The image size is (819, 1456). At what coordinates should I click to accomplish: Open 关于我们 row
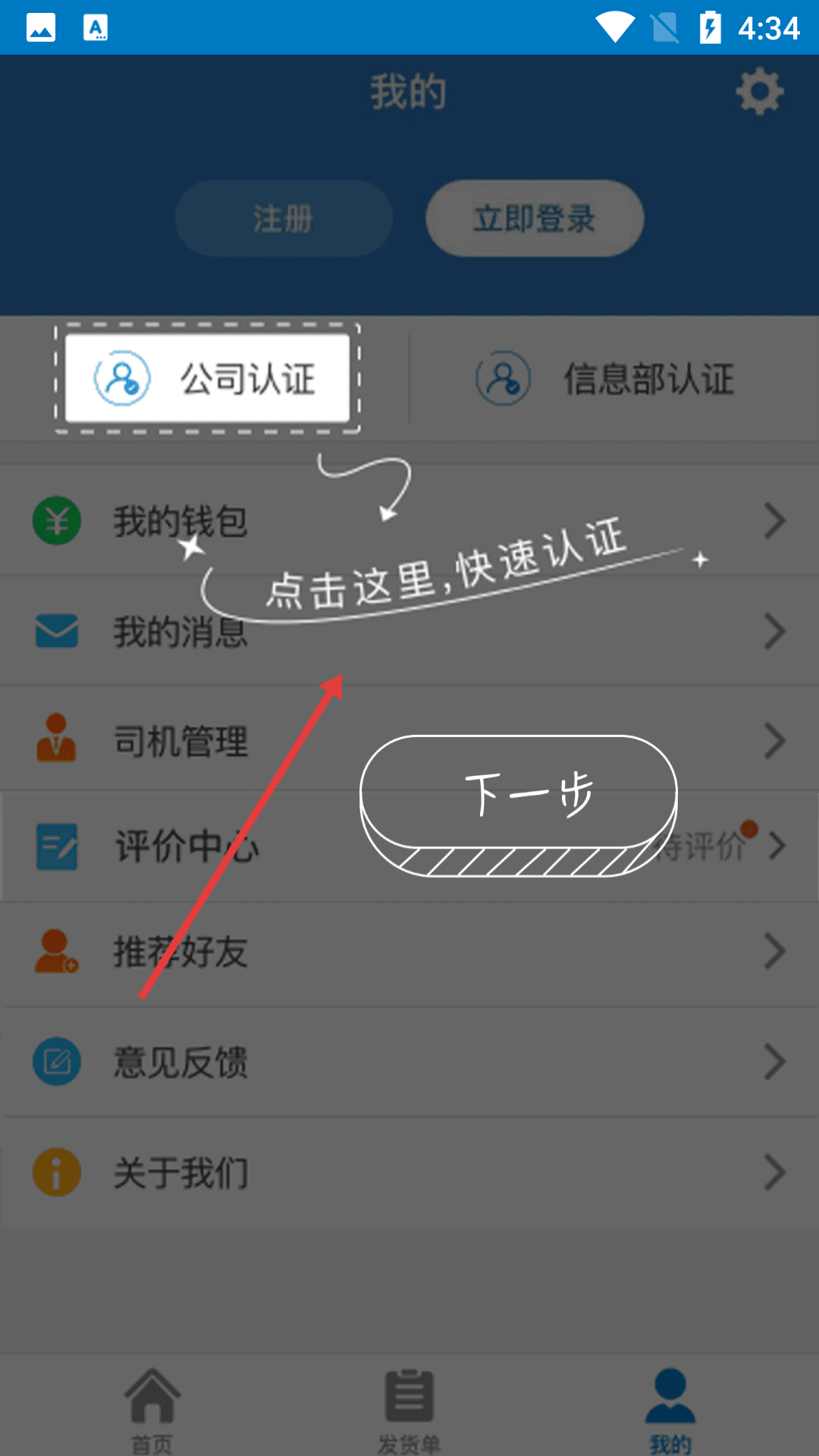(409, 1172)
